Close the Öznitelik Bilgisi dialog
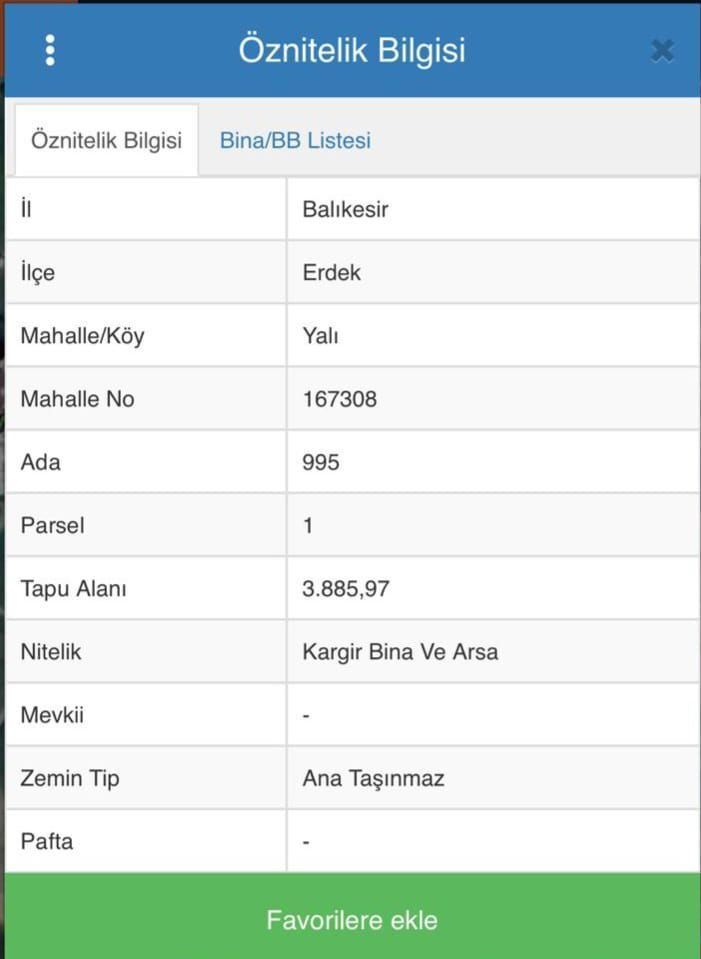The height and width of the screenshot is (959, 701). 662,50
